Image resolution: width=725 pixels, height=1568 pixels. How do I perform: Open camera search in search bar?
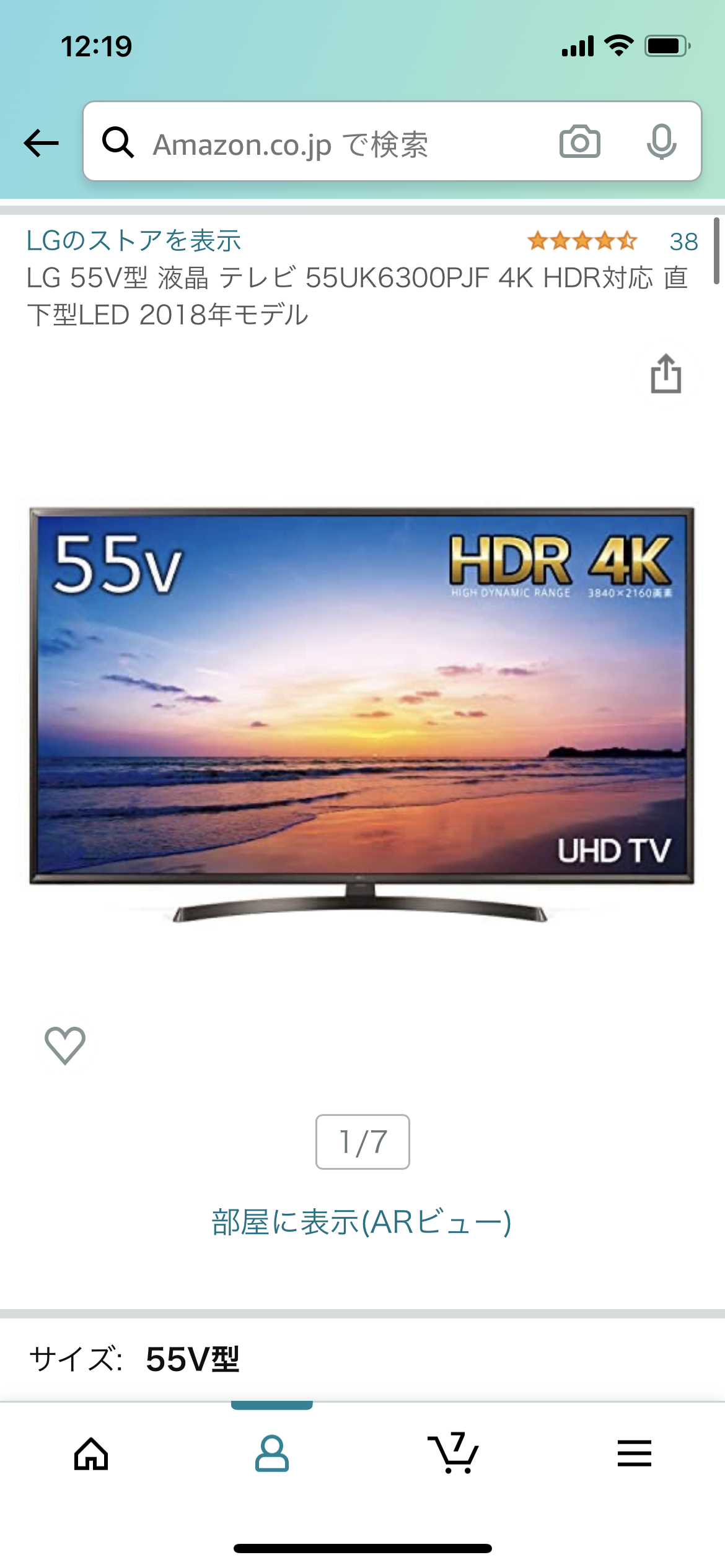coord(579,142)
